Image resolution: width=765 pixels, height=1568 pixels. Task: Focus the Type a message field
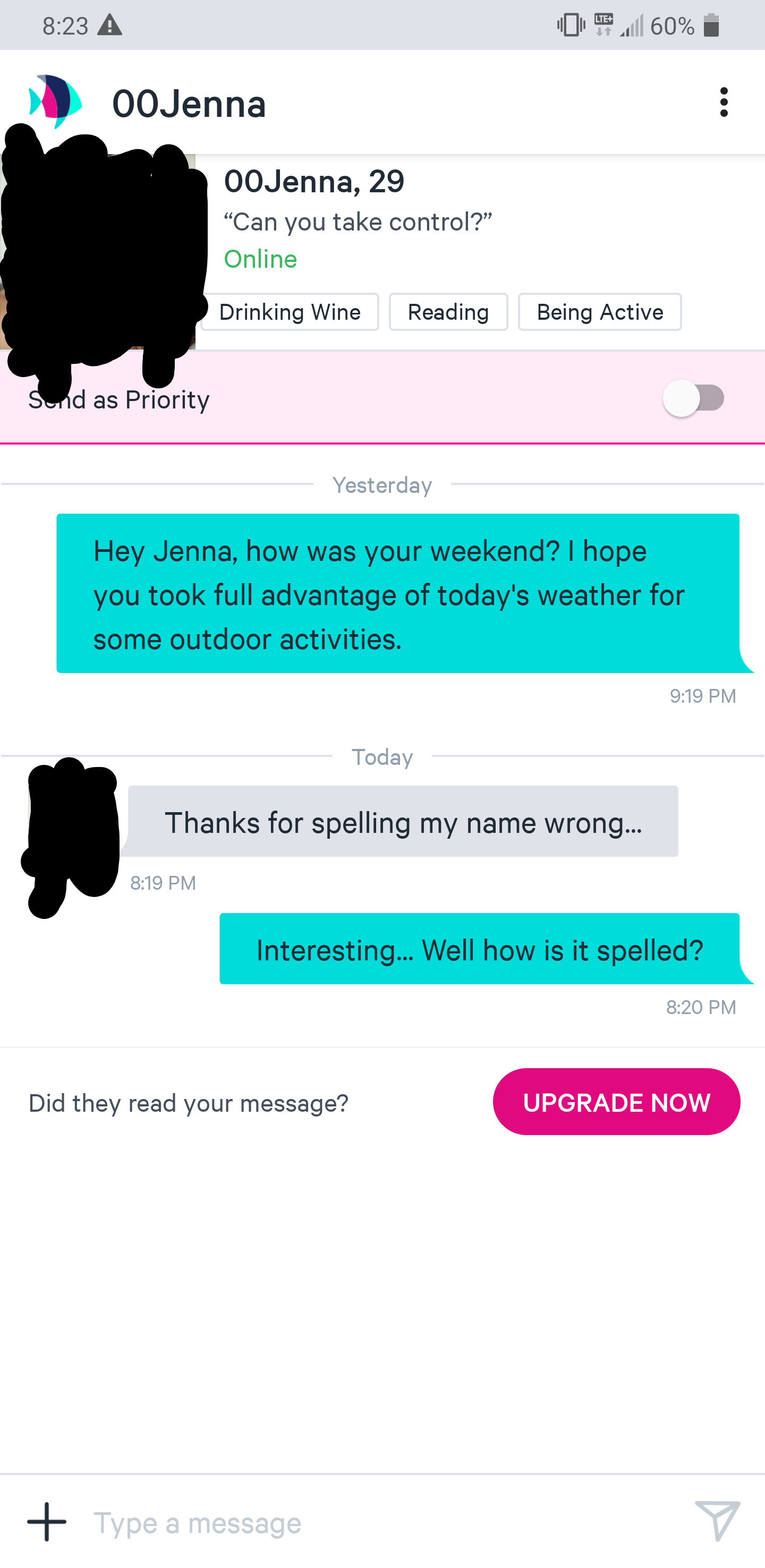click(377, 1522)
